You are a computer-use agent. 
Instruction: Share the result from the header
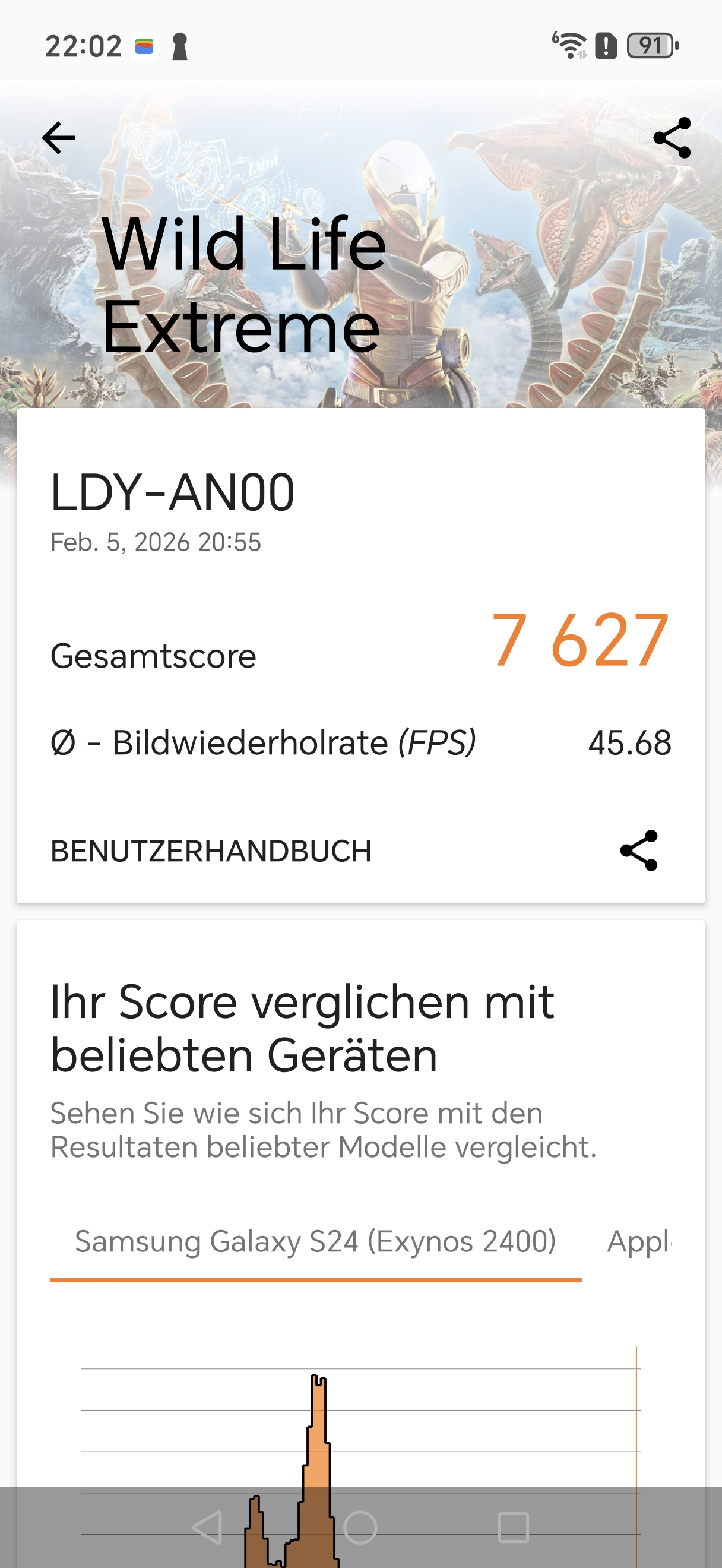[672, 138]
